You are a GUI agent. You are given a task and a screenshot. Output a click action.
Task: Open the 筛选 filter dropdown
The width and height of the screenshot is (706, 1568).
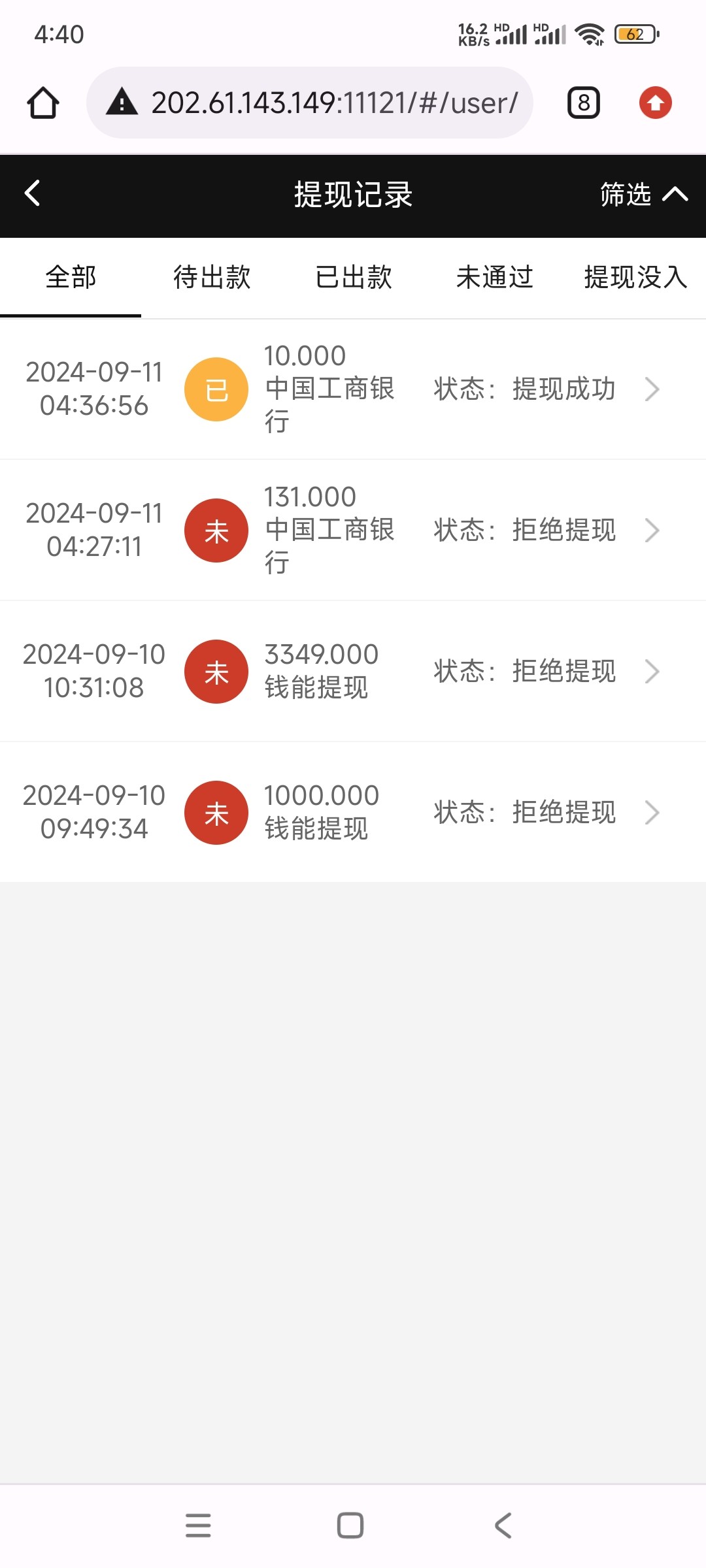pyautogui.click(x=643, y=195)
